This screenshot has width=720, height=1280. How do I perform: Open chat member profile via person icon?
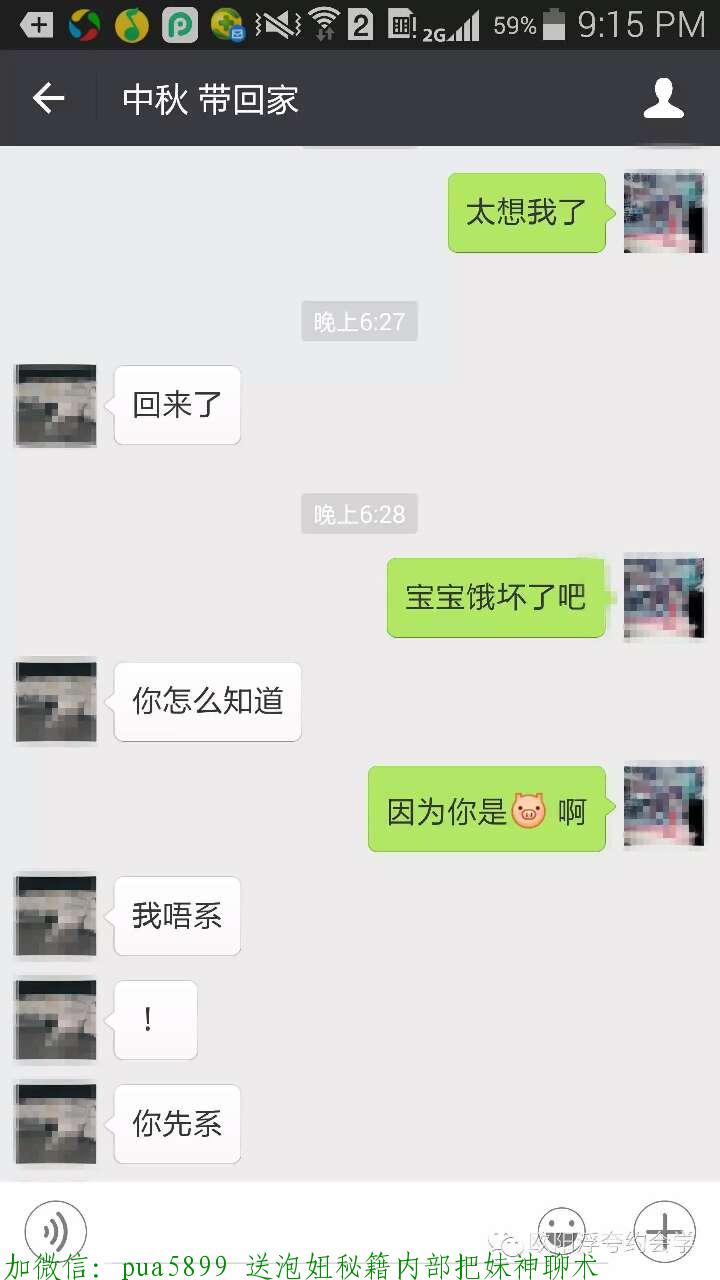663,98
